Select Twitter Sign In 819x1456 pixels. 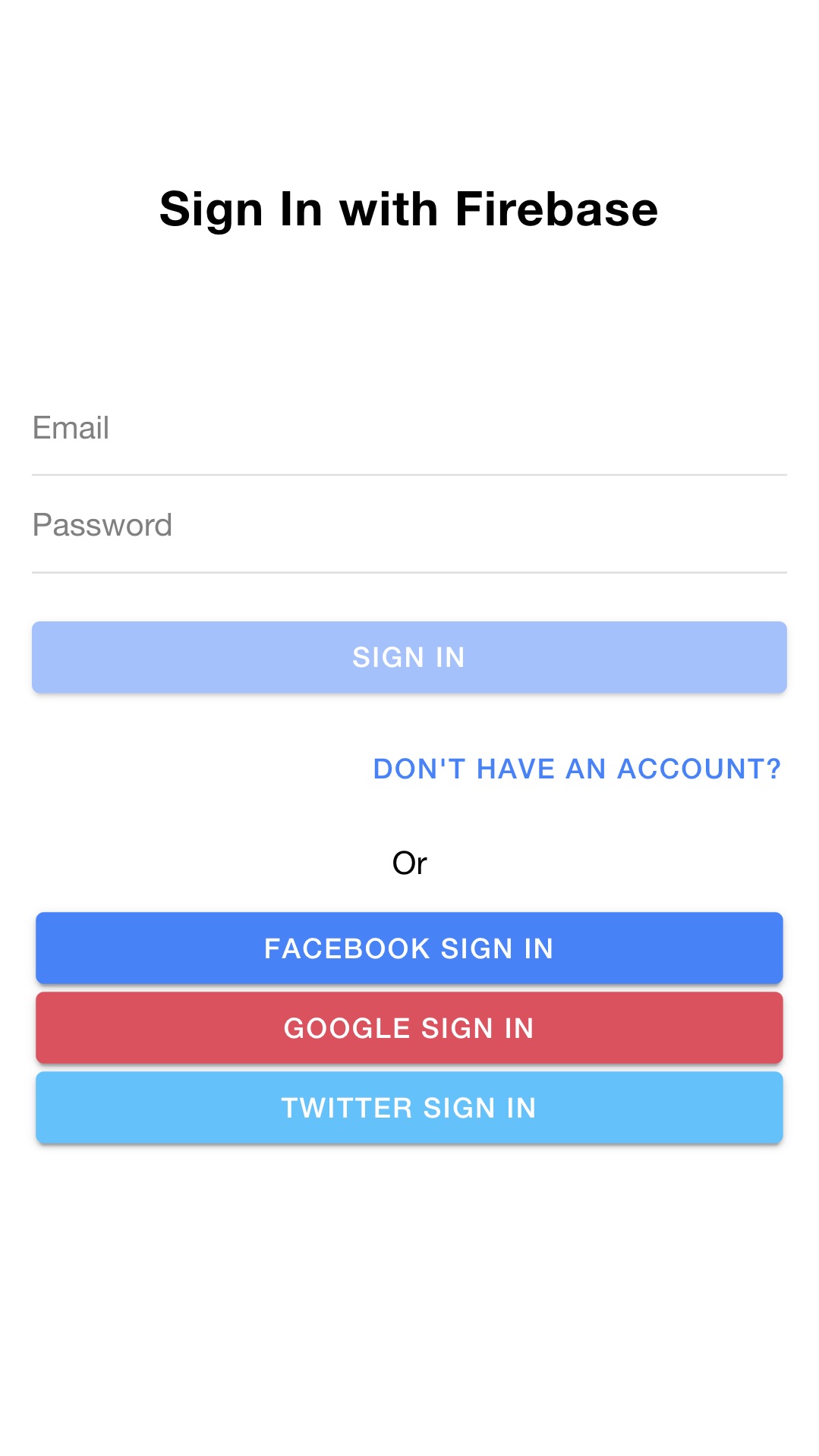tap(409, 1108)
